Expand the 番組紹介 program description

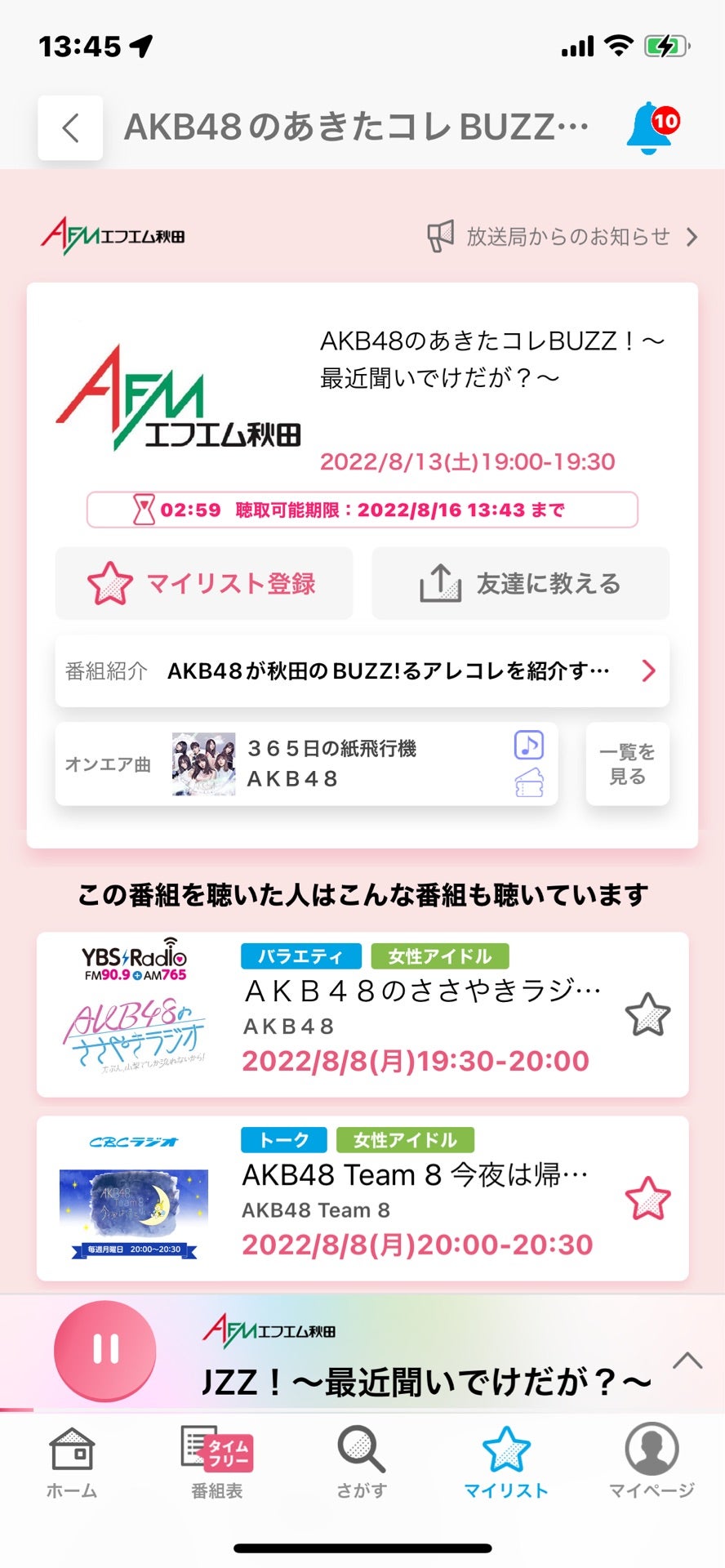click(x=362, y=671)
